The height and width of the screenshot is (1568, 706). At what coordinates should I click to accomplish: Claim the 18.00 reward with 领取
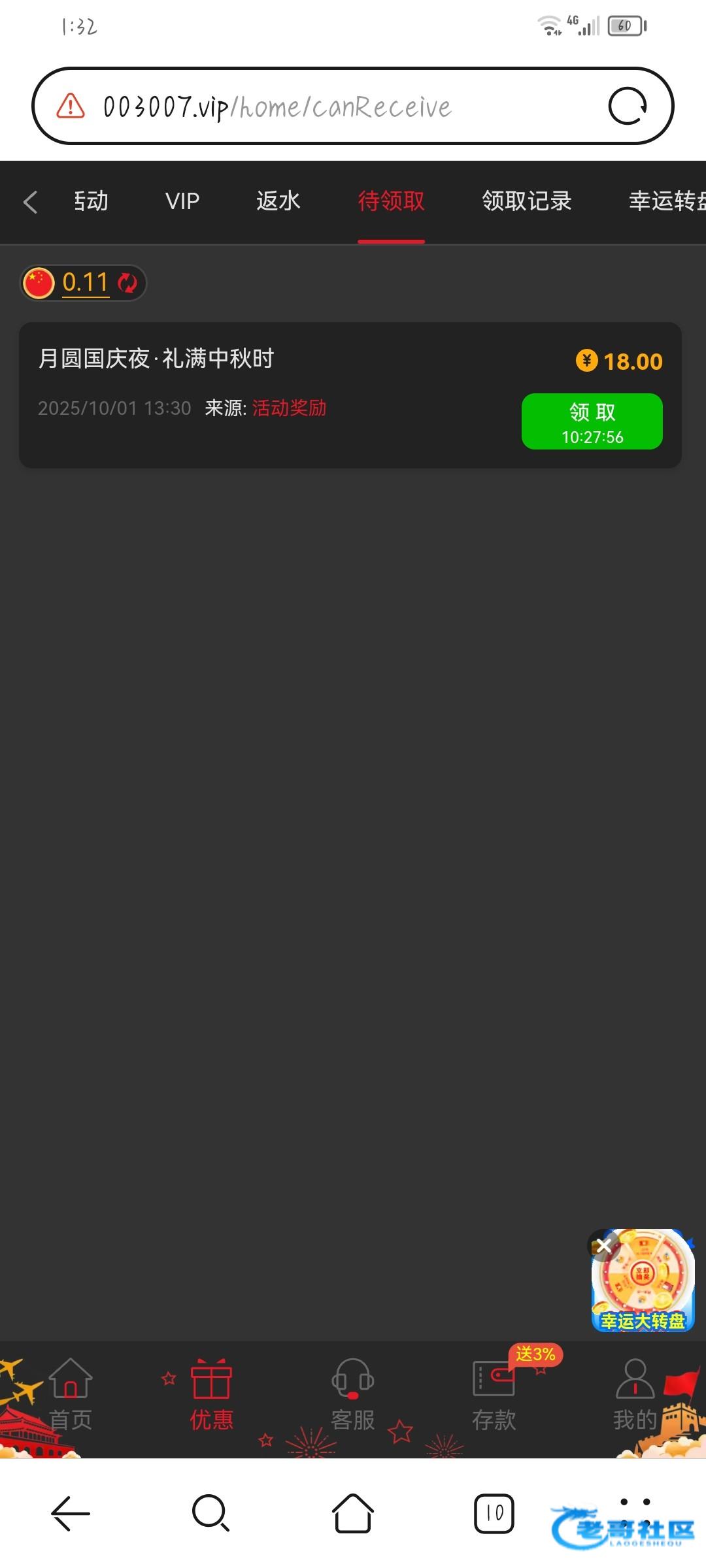click(x=592, y=421)
